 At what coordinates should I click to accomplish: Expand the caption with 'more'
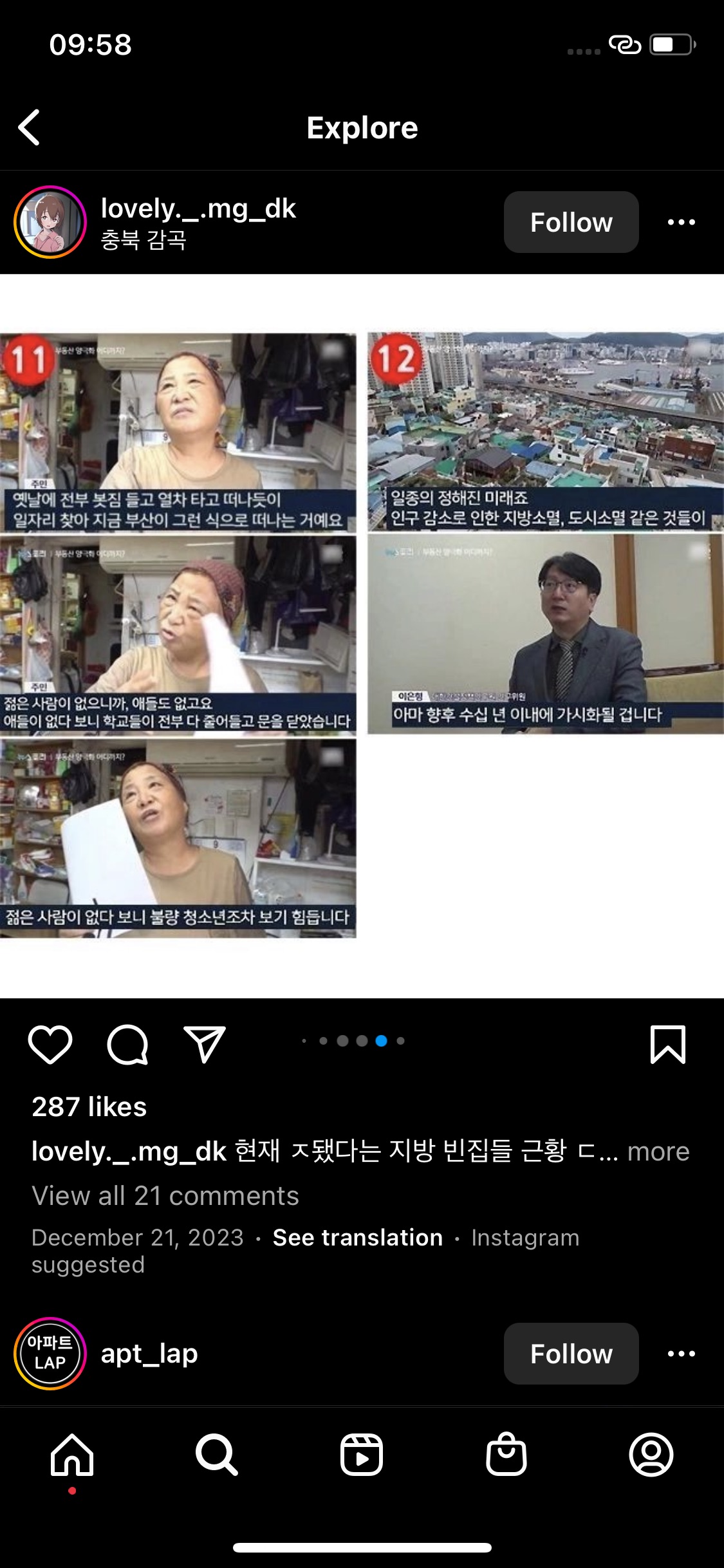pos(658,1152)
